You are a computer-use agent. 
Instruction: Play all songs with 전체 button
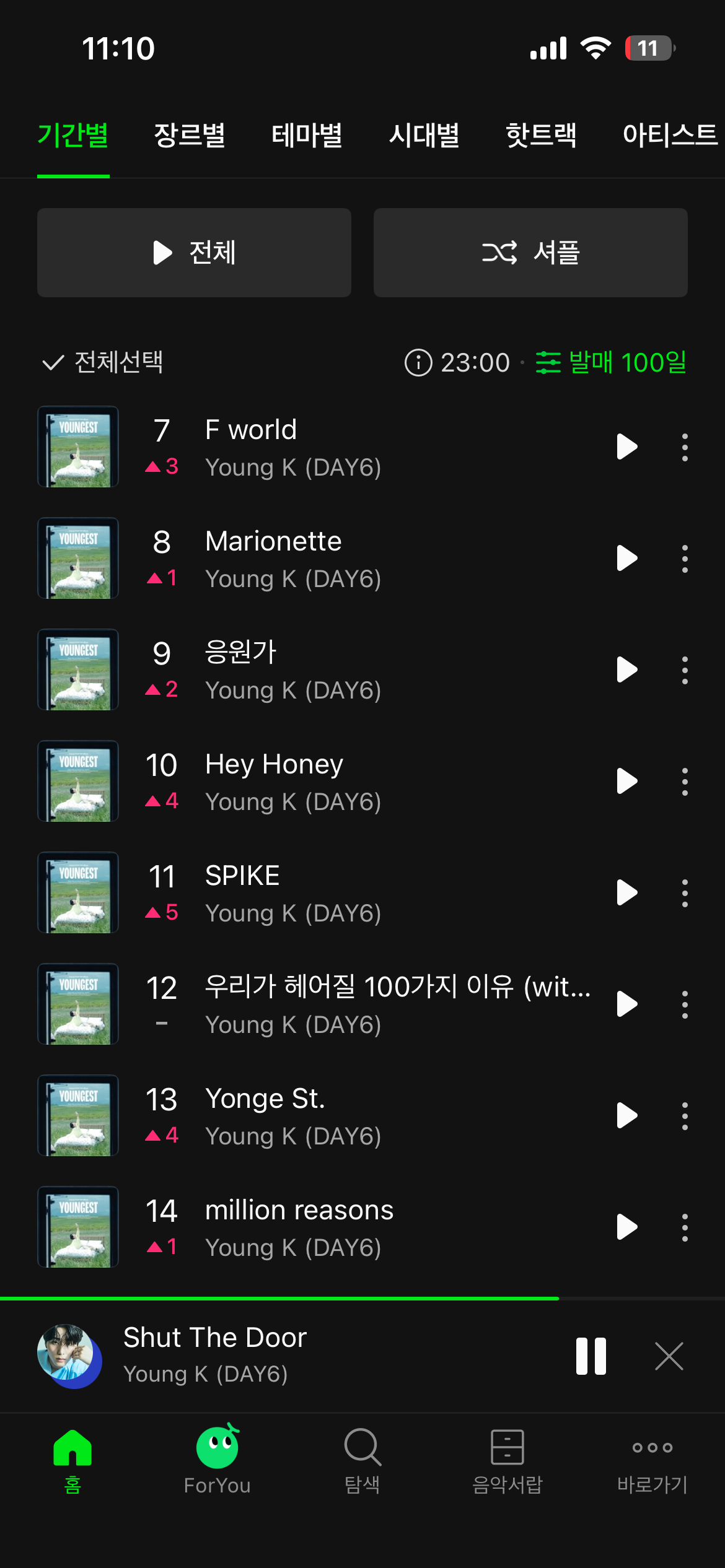[x=194, y=253]
